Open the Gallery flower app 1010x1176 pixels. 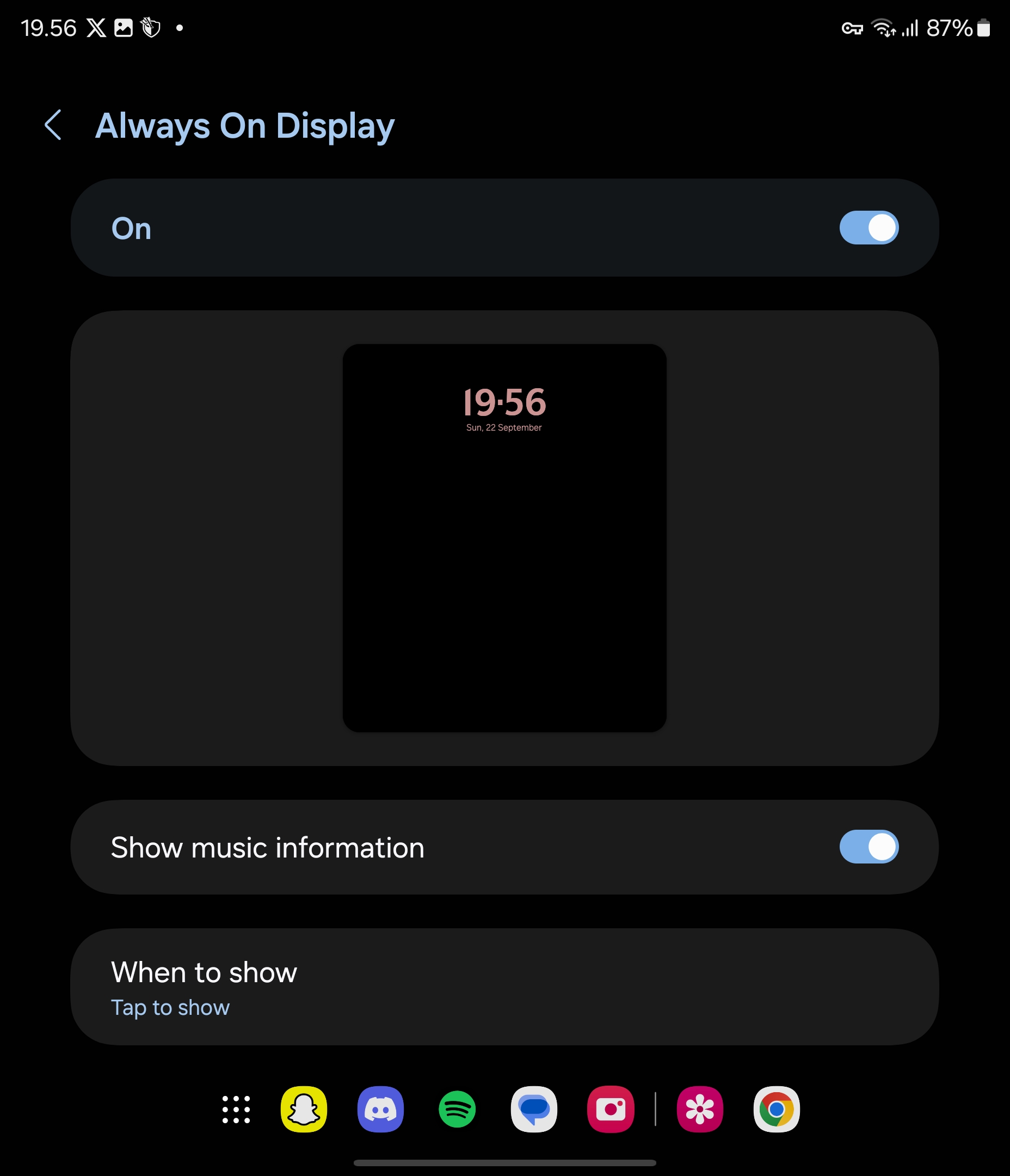(x=700, y=1109)
